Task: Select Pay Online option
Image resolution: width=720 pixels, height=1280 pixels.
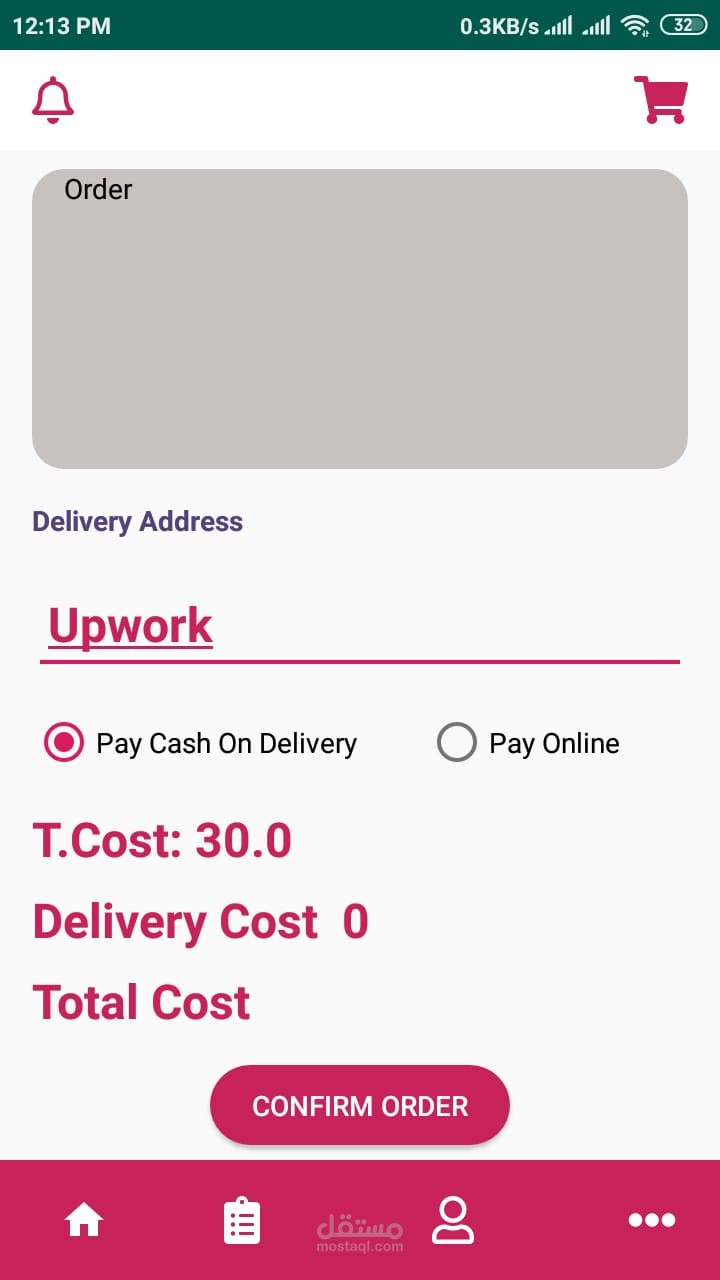Action: [x=457, y=743]
